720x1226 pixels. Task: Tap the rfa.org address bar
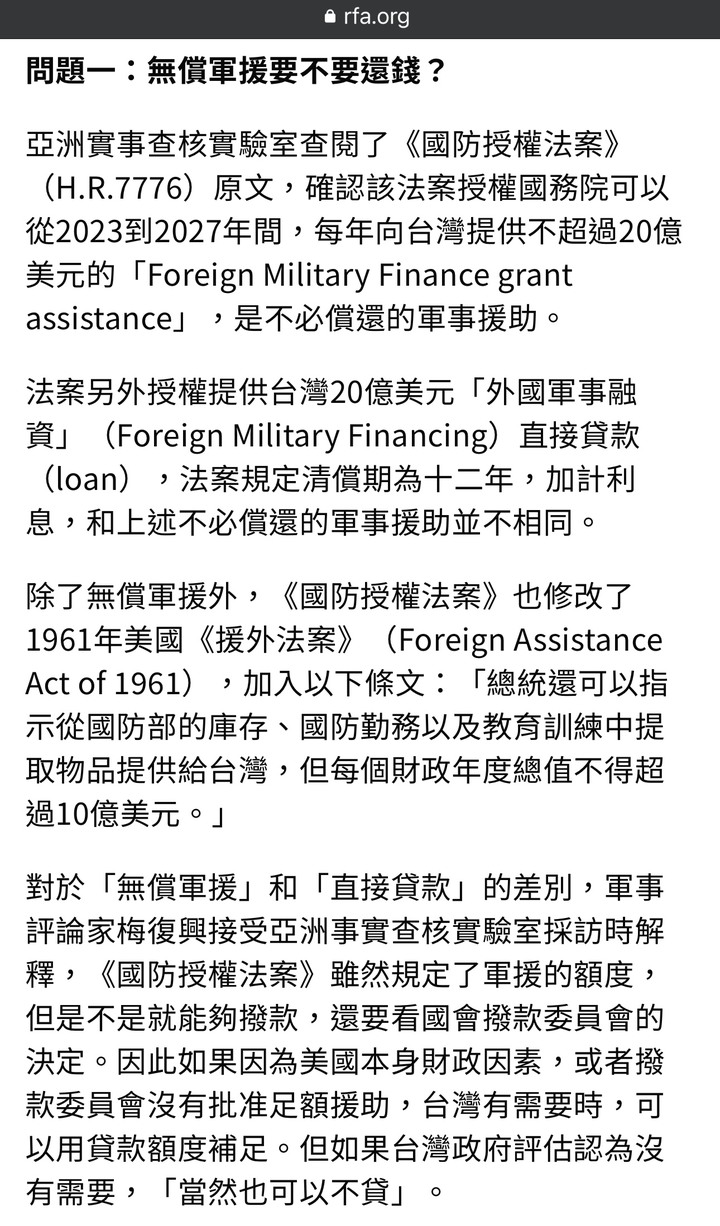click(x=360, y=17)
